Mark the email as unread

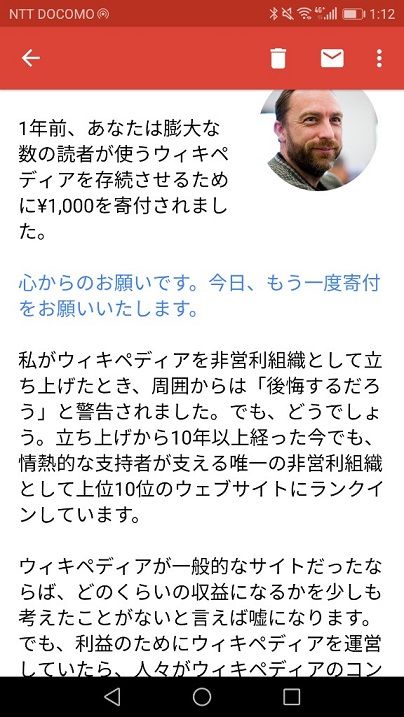click(x=332, y=58)
